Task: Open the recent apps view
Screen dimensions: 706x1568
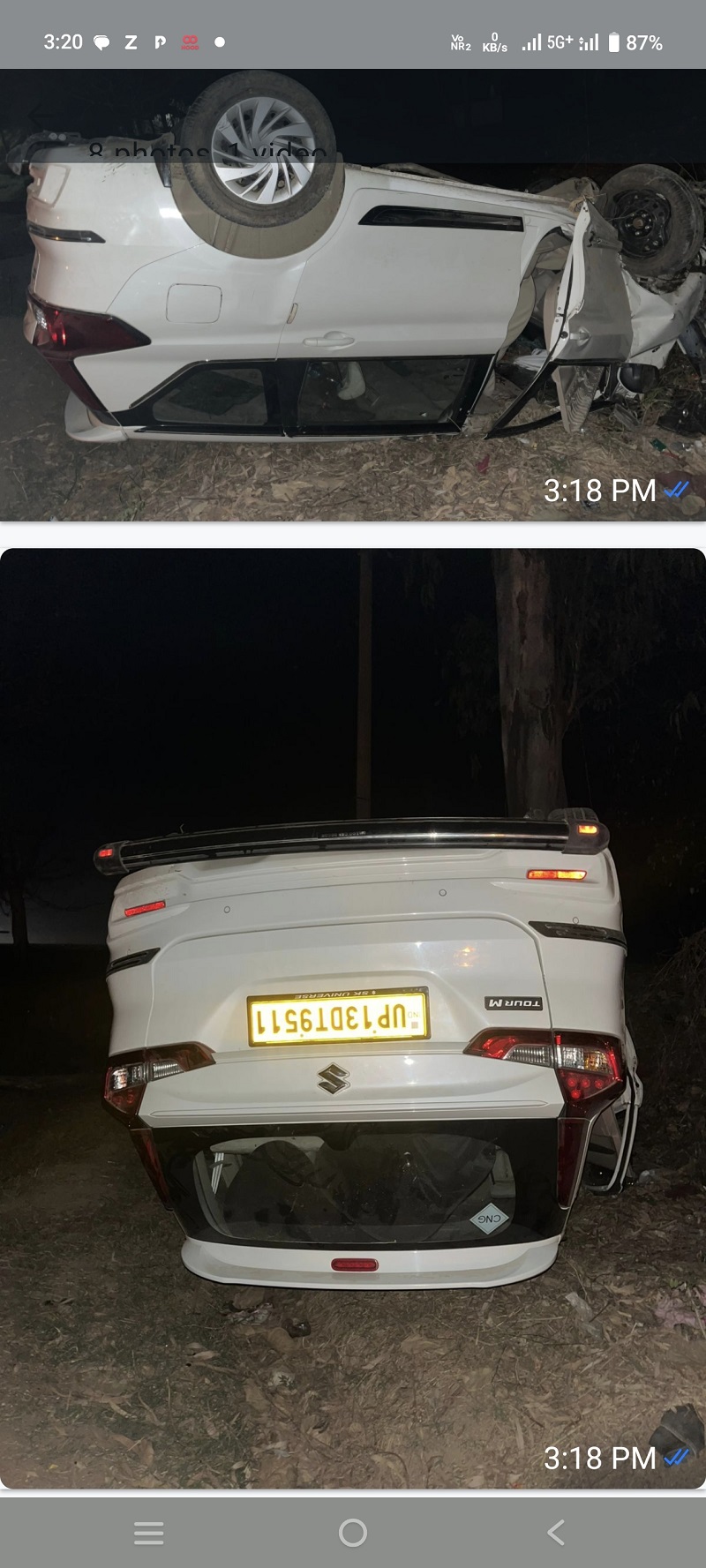Action: point(148,1533)
